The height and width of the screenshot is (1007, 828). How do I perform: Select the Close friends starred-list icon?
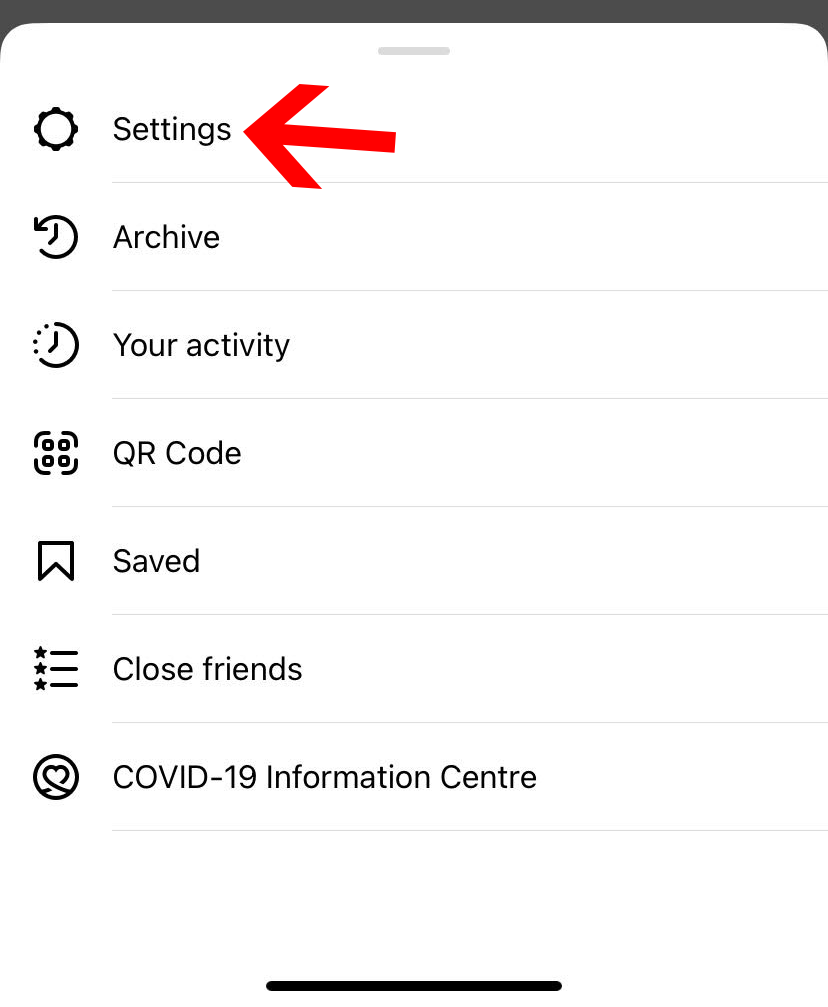[55, 669]
